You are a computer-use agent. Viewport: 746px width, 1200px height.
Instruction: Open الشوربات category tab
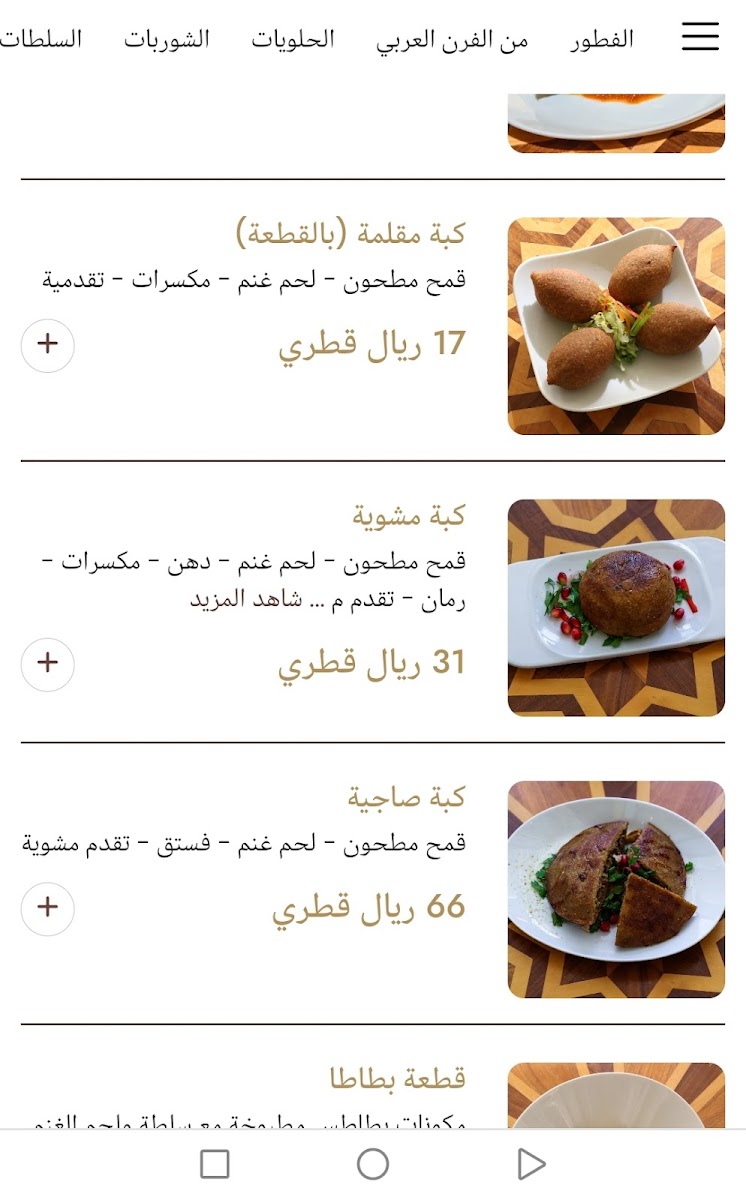(167, 40)
